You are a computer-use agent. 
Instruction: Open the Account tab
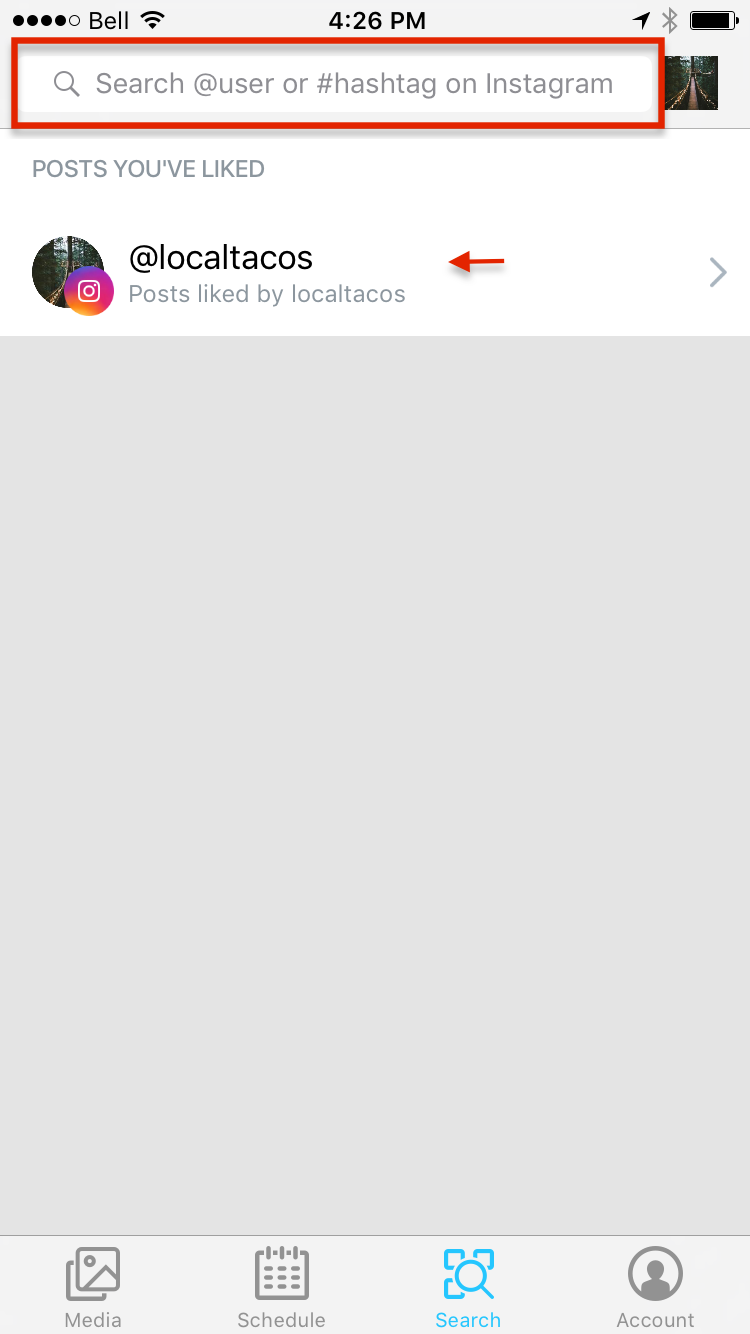coord(655,1288)
